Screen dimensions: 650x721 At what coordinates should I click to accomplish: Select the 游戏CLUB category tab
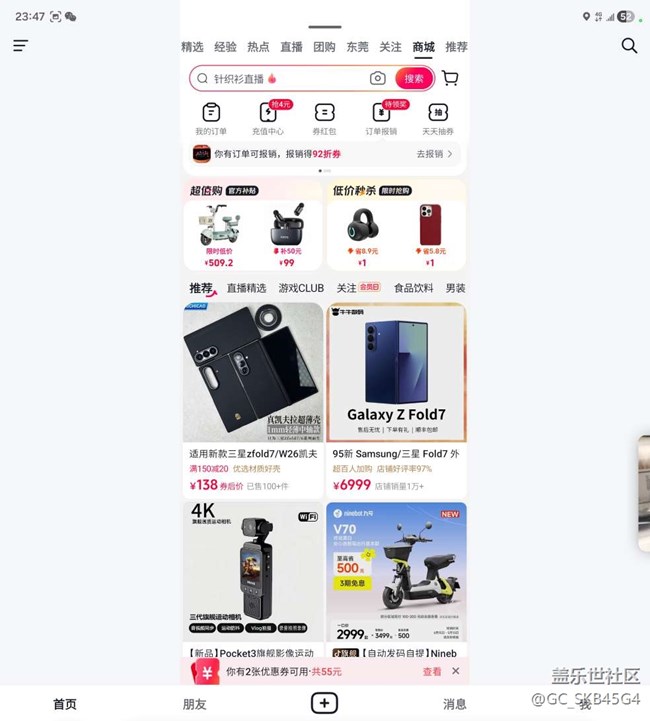pos(301,288)
